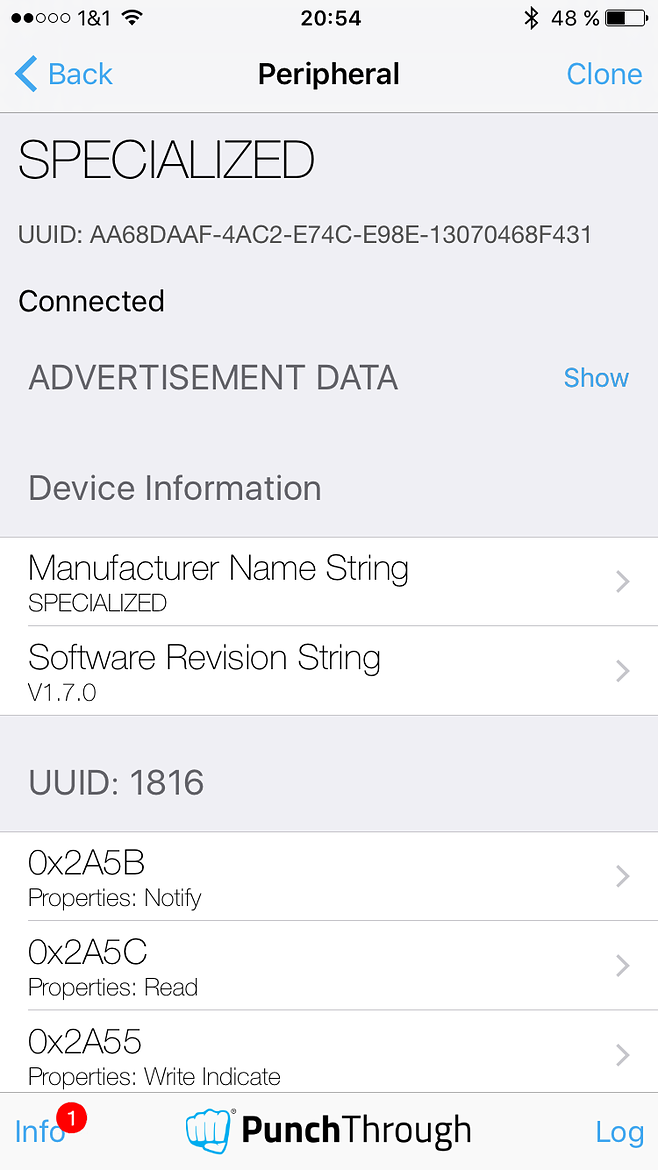The height and width of the screenshot is (1170, 658).
Task: Tap Clone in the top bar
Action: tap(604, 74)
